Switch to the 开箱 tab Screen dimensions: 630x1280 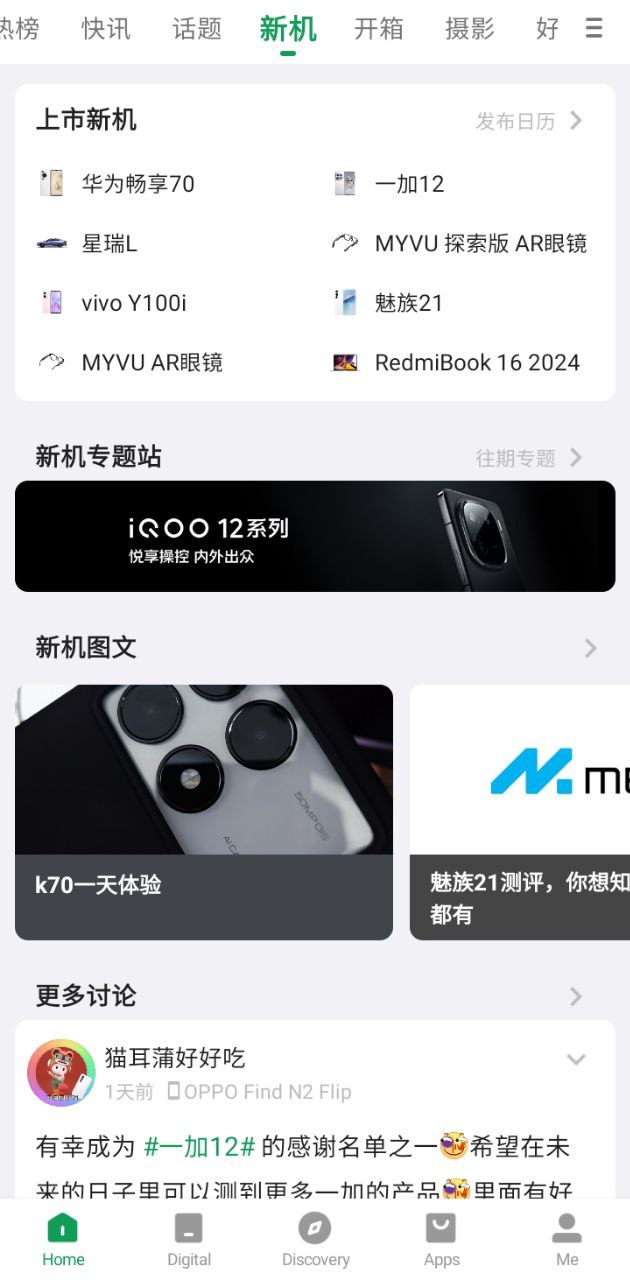click(x=379, y=29)
